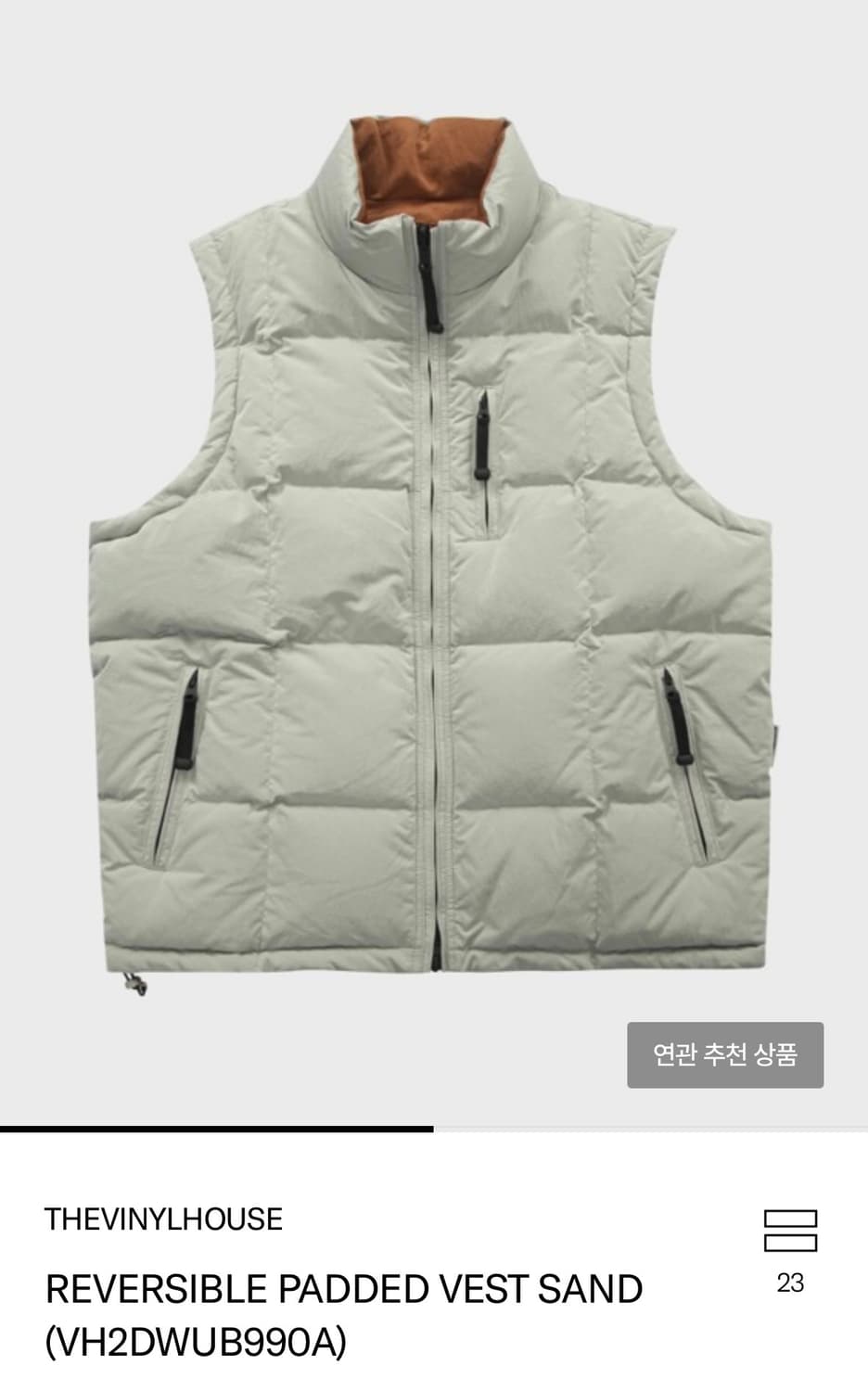Click the gray recommendation badge bottom-right of image

[x=726, y=1054]
